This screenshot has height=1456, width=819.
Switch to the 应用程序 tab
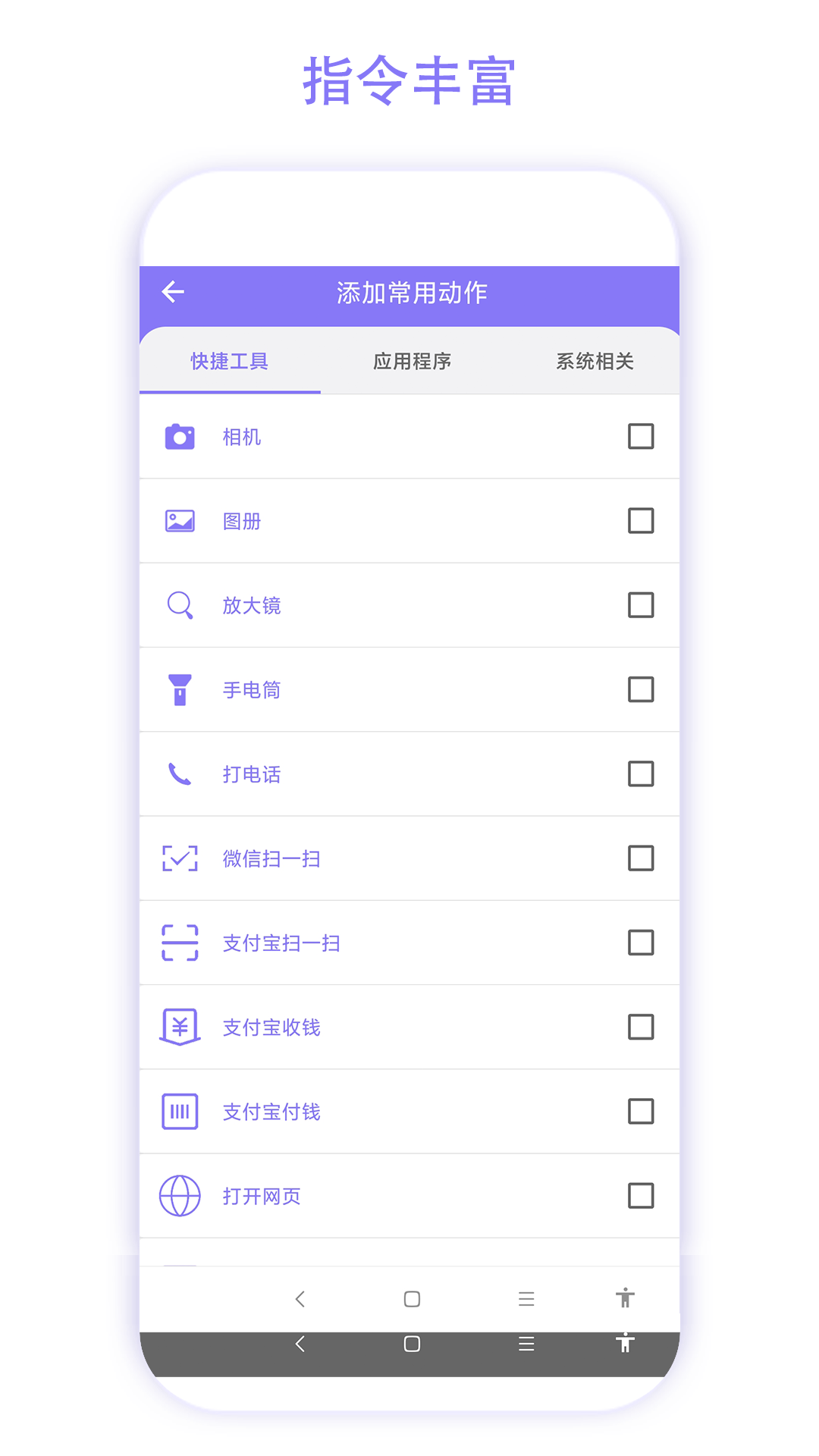pos(412,362)
